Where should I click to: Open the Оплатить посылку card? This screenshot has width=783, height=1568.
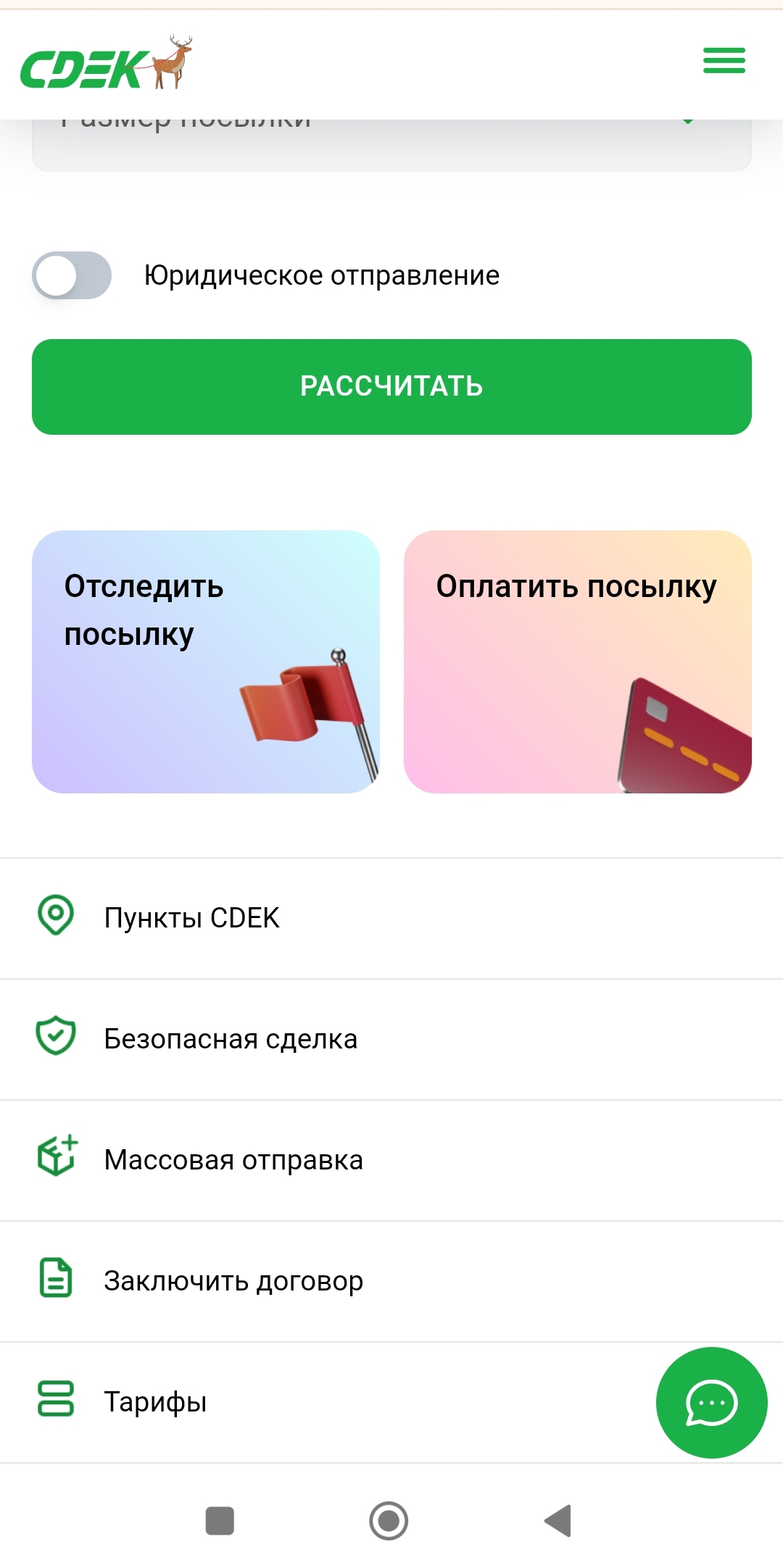578,662
